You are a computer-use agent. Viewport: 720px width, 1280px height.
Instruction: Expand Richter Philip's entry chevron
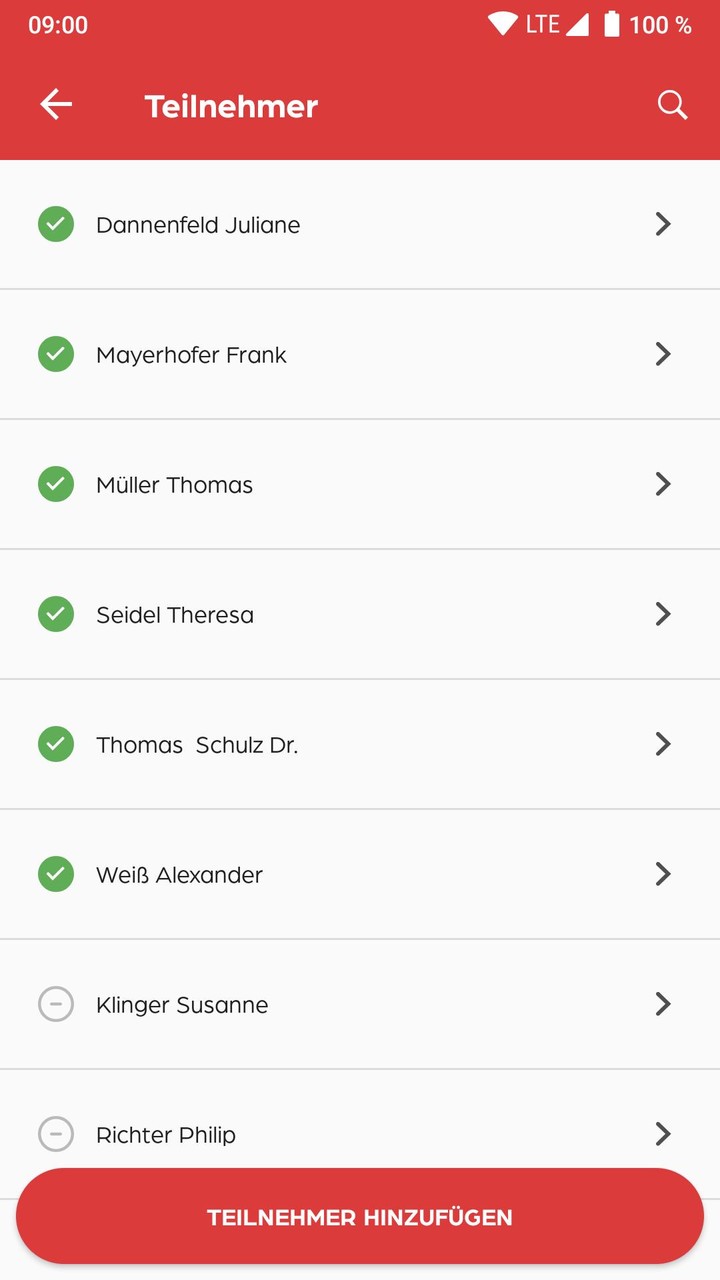[662, 1134]
